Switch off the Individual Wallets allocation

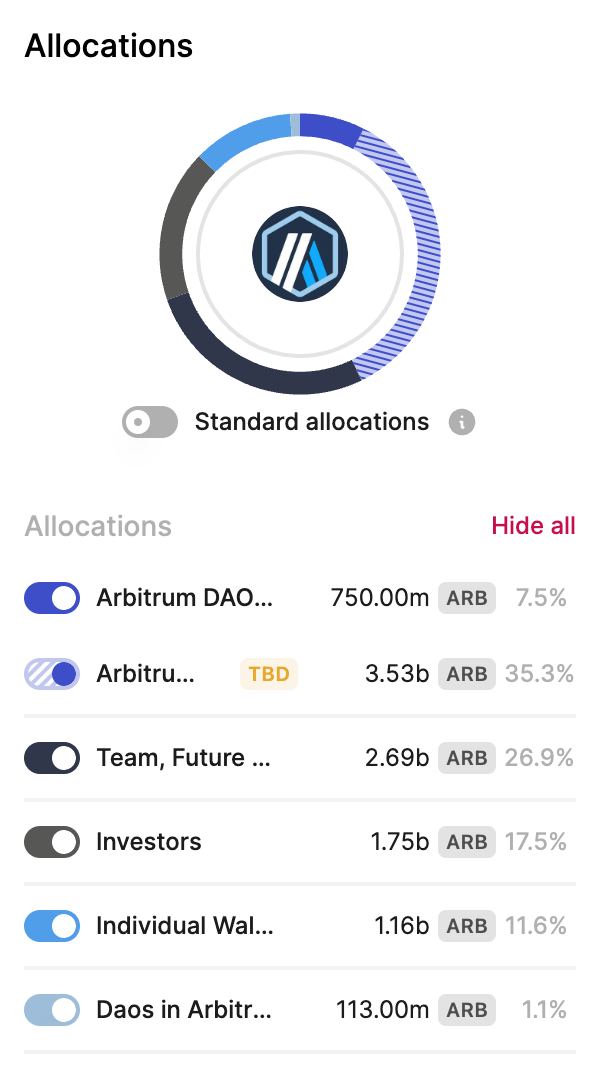click(52, 926)
